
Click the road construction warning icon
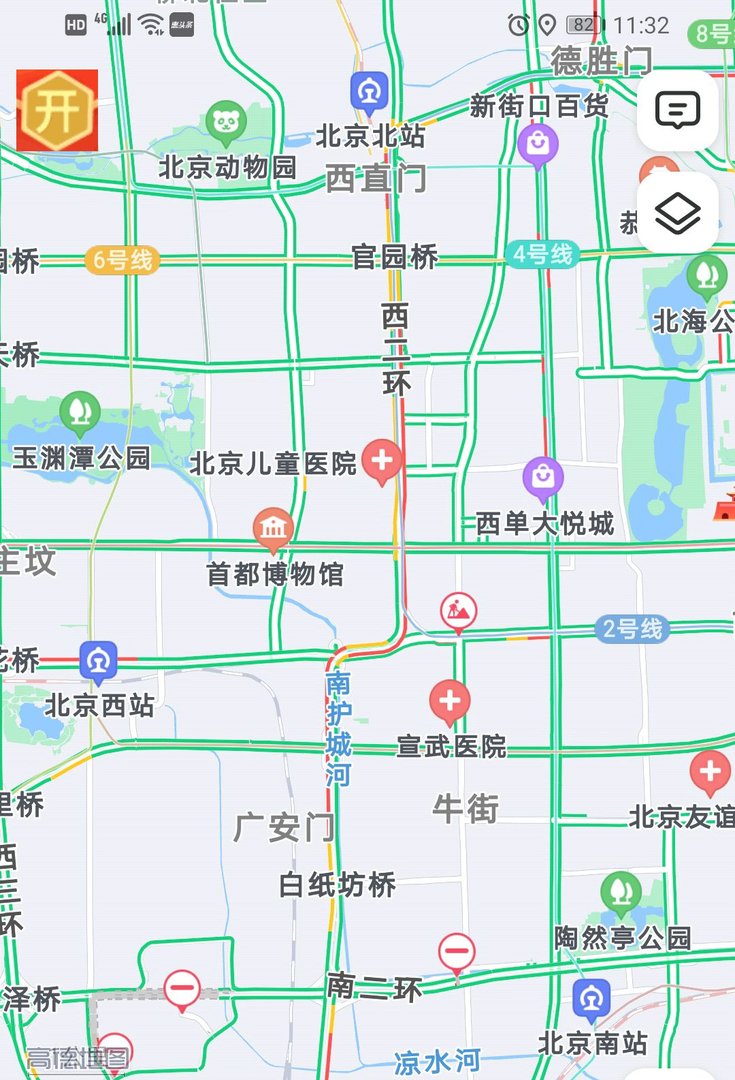[x=456, y=610]
